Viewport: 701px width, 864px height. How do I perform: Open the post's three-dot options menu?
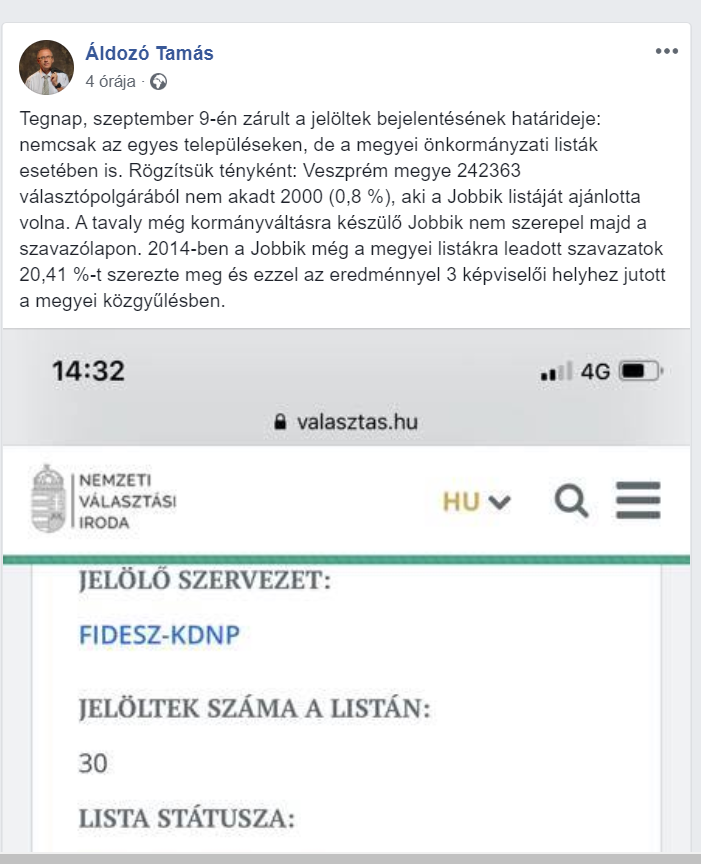tap(666, 52)
